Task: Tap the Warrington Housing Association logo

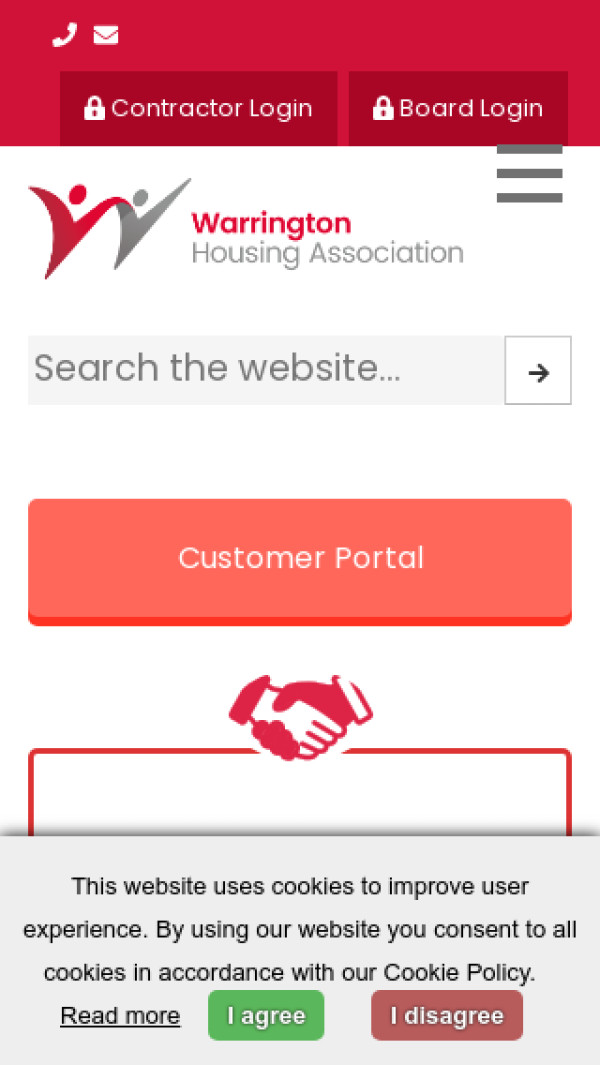Action: (246, 229)
